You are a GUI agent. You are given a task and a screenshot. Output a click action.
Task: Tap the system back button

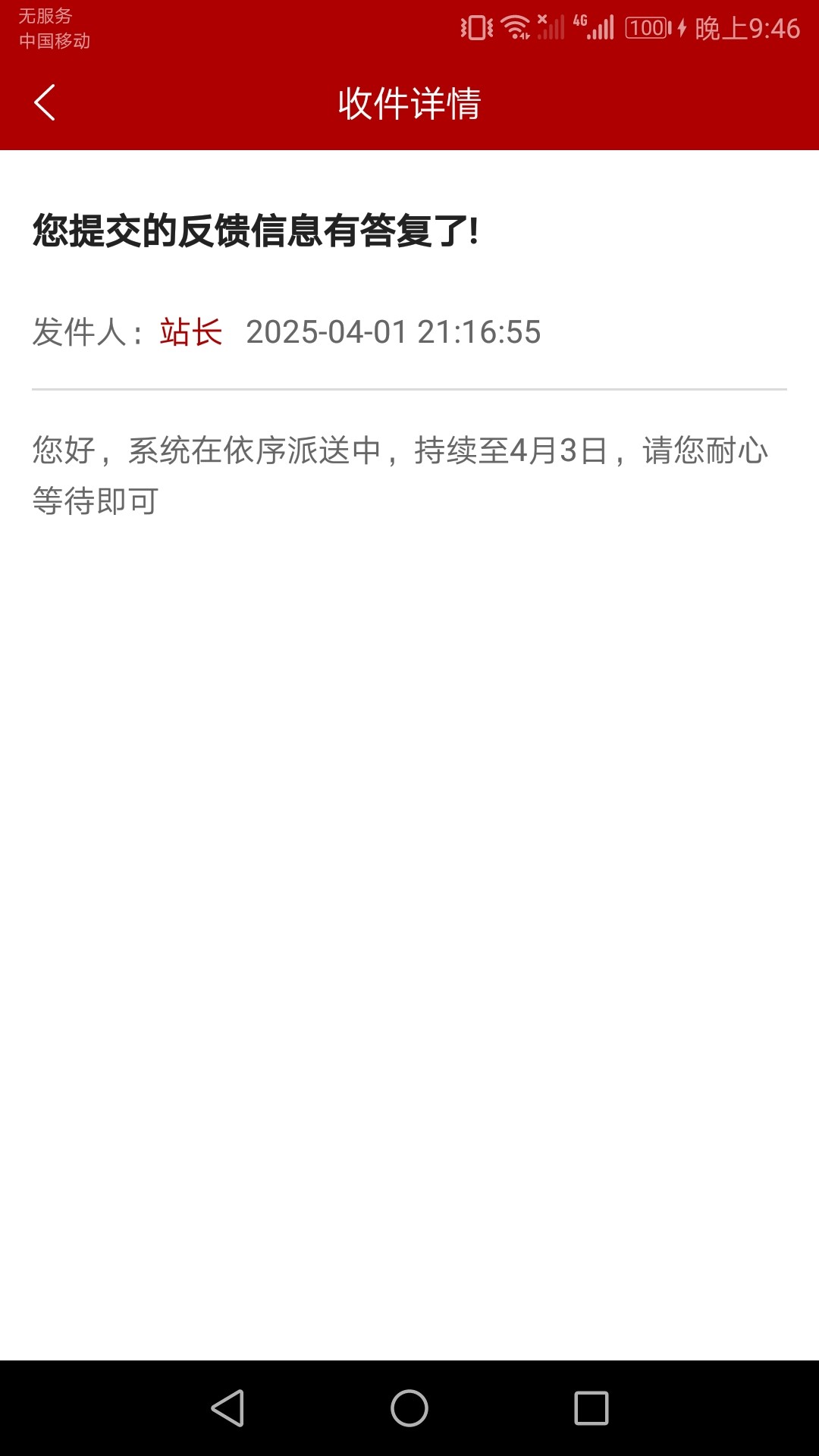point(227,1408)
